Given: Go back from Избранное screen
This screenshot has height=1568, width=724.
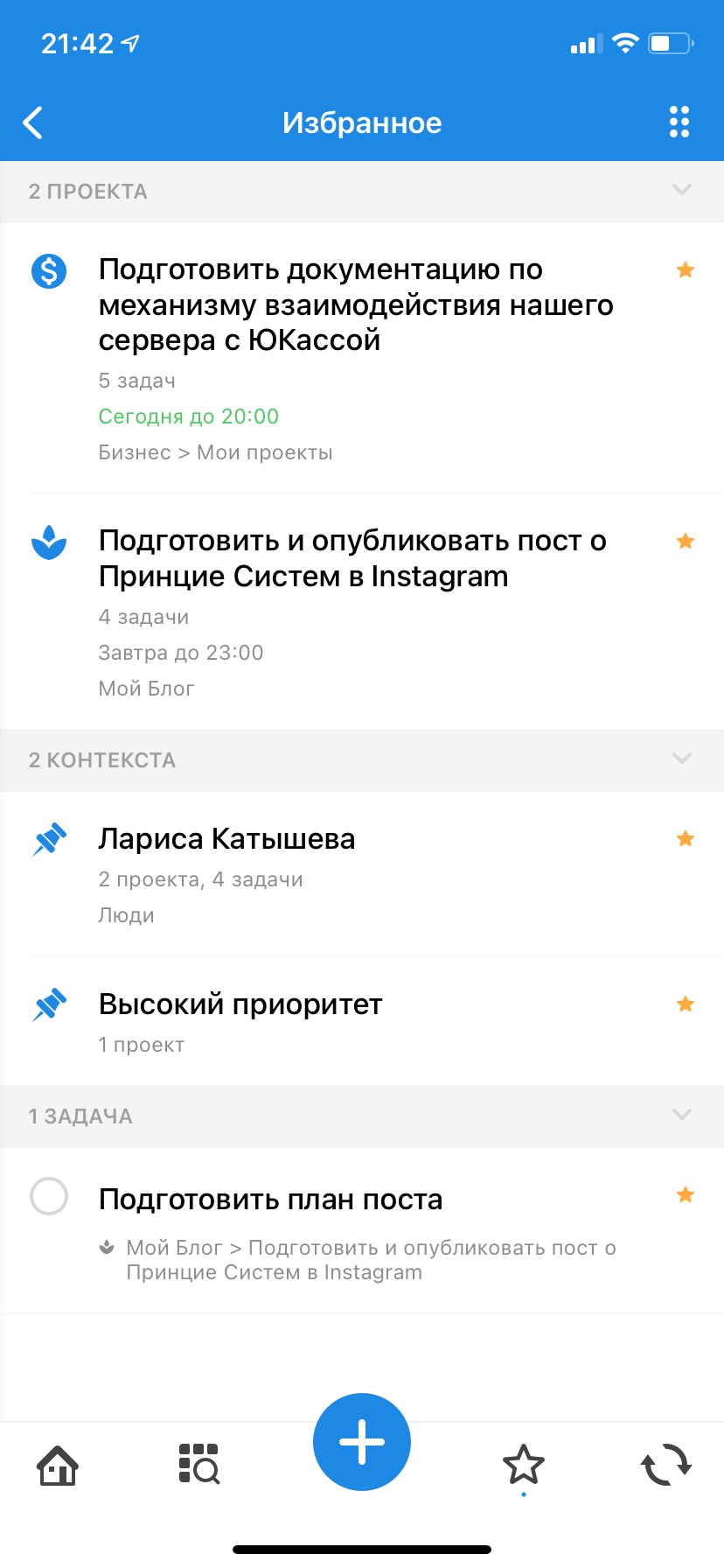Looking at the screenshot, I should click(33, 123).
